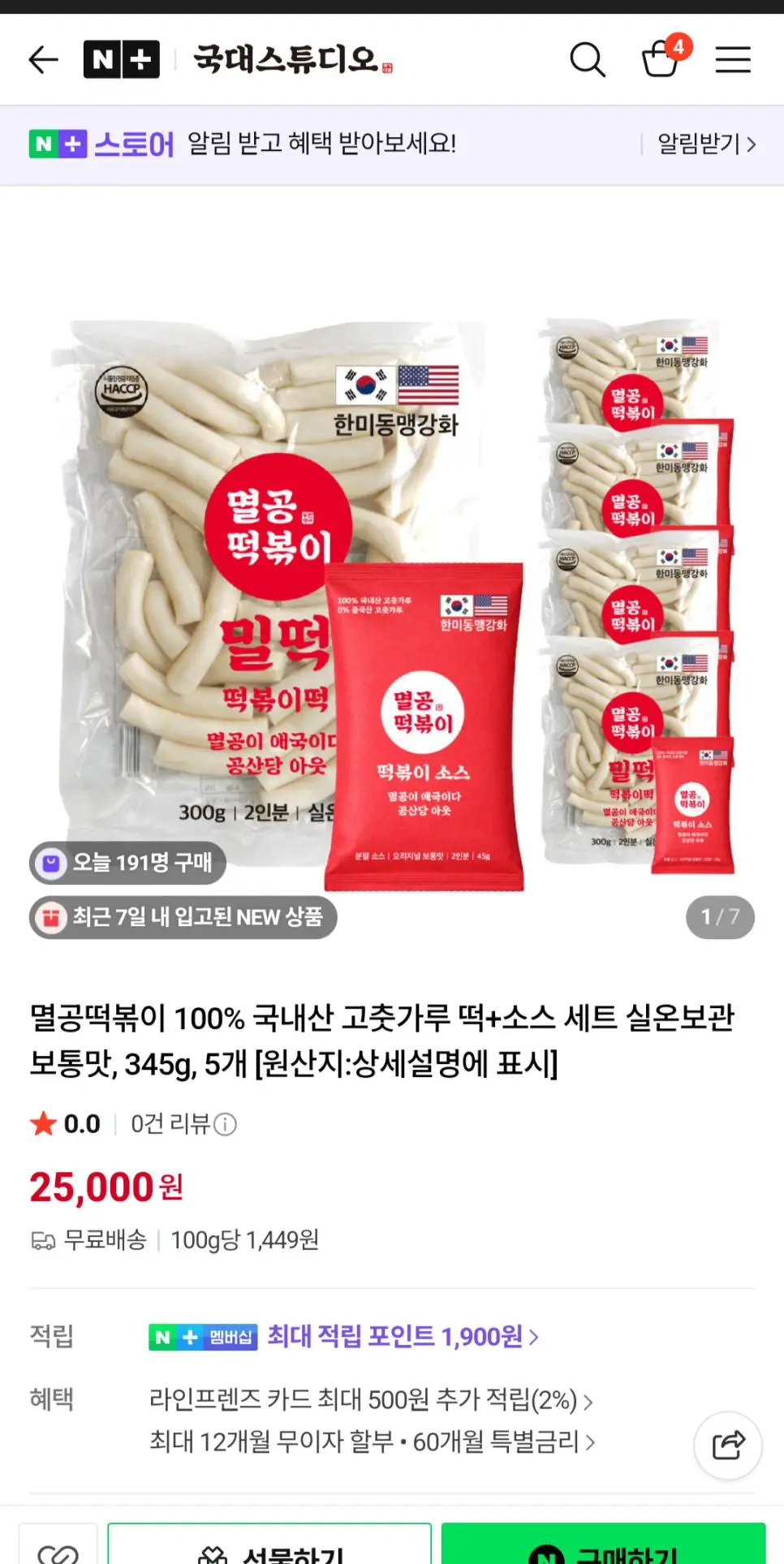Go back using the arrow icon

[43, 59]
